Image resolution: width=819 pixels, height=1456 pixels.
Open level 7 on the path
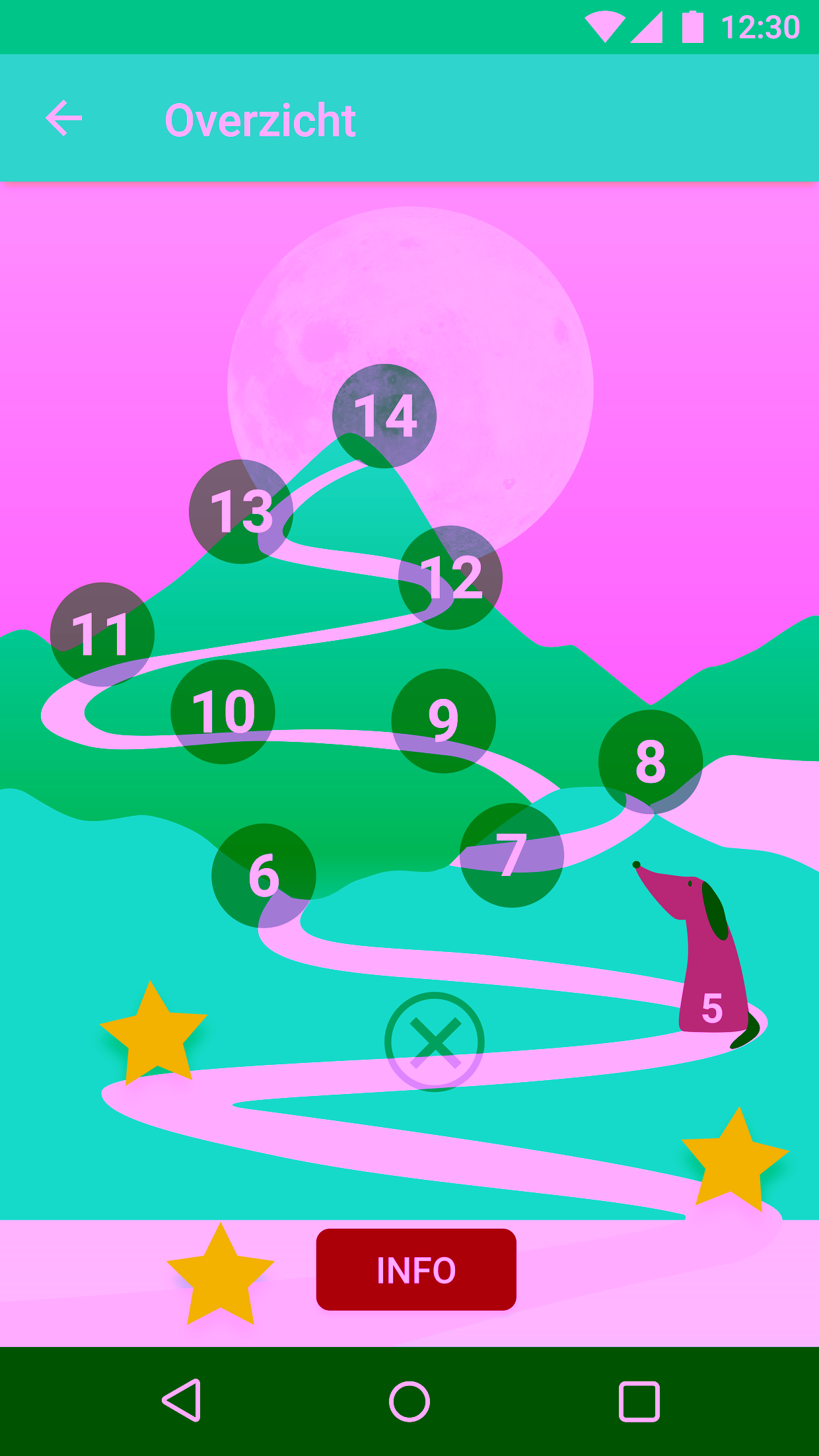coord(511,855)
